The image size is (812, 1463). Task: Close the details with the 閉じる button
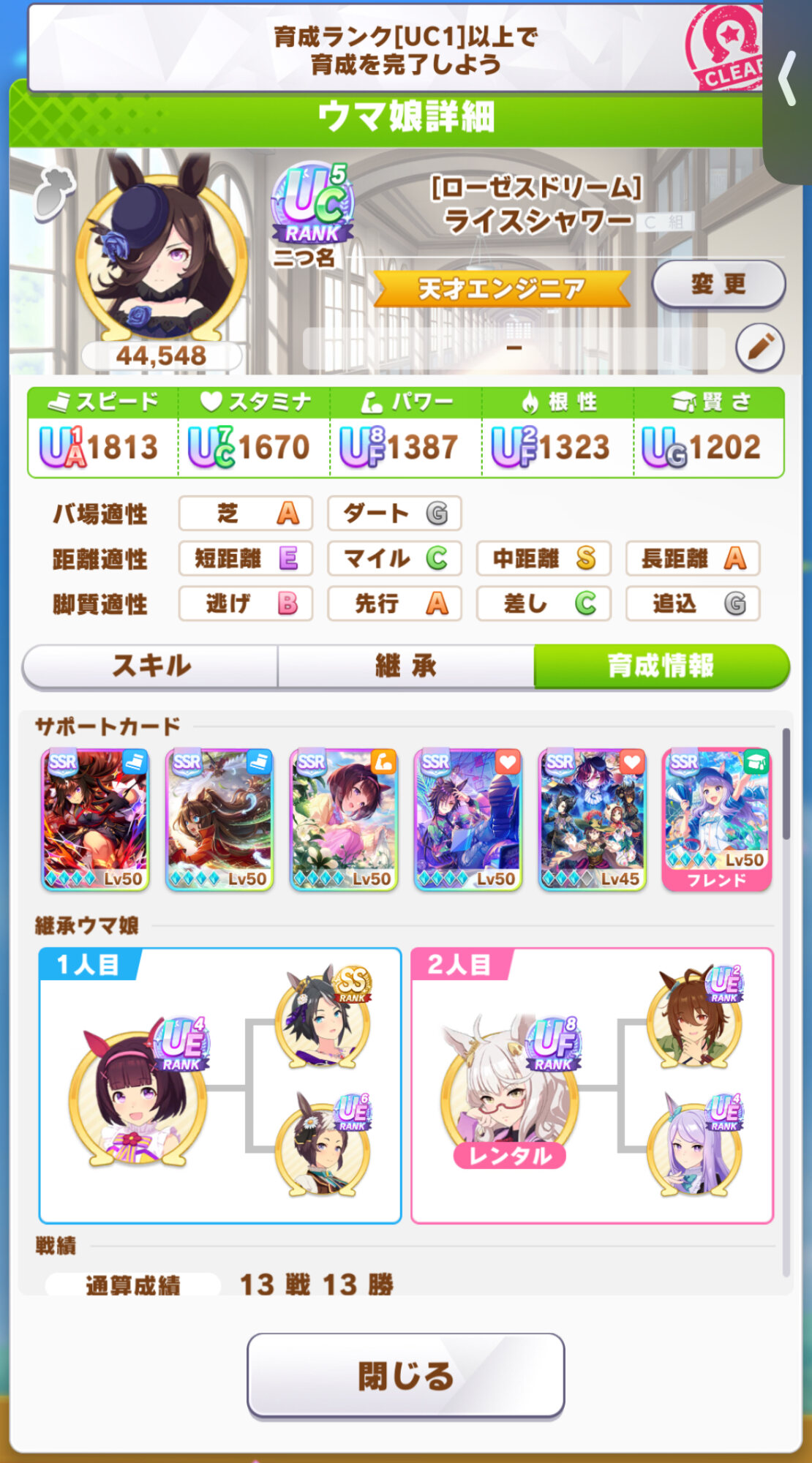pos(405,1375)
